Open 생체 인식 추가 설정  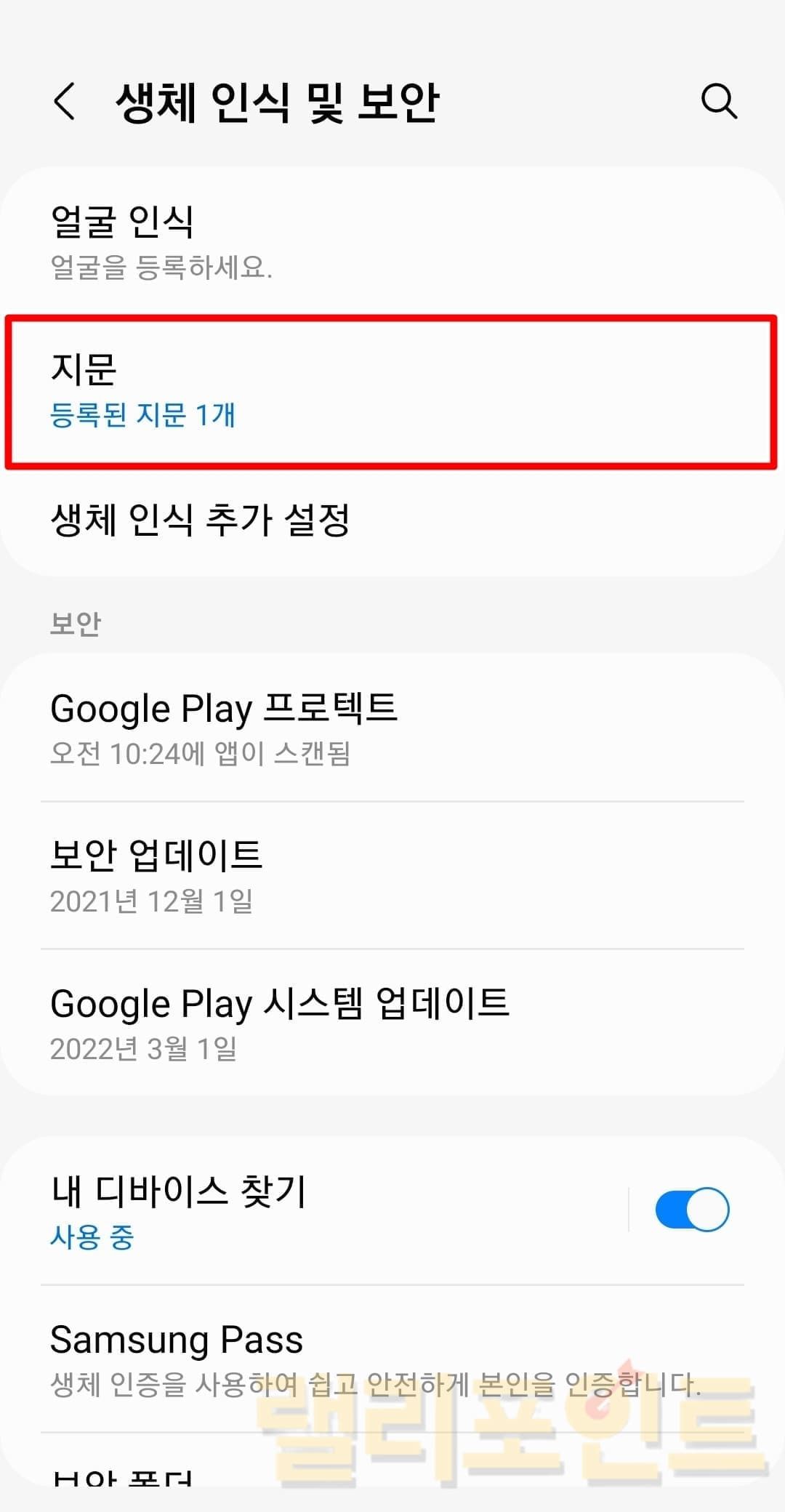point(392,520)
